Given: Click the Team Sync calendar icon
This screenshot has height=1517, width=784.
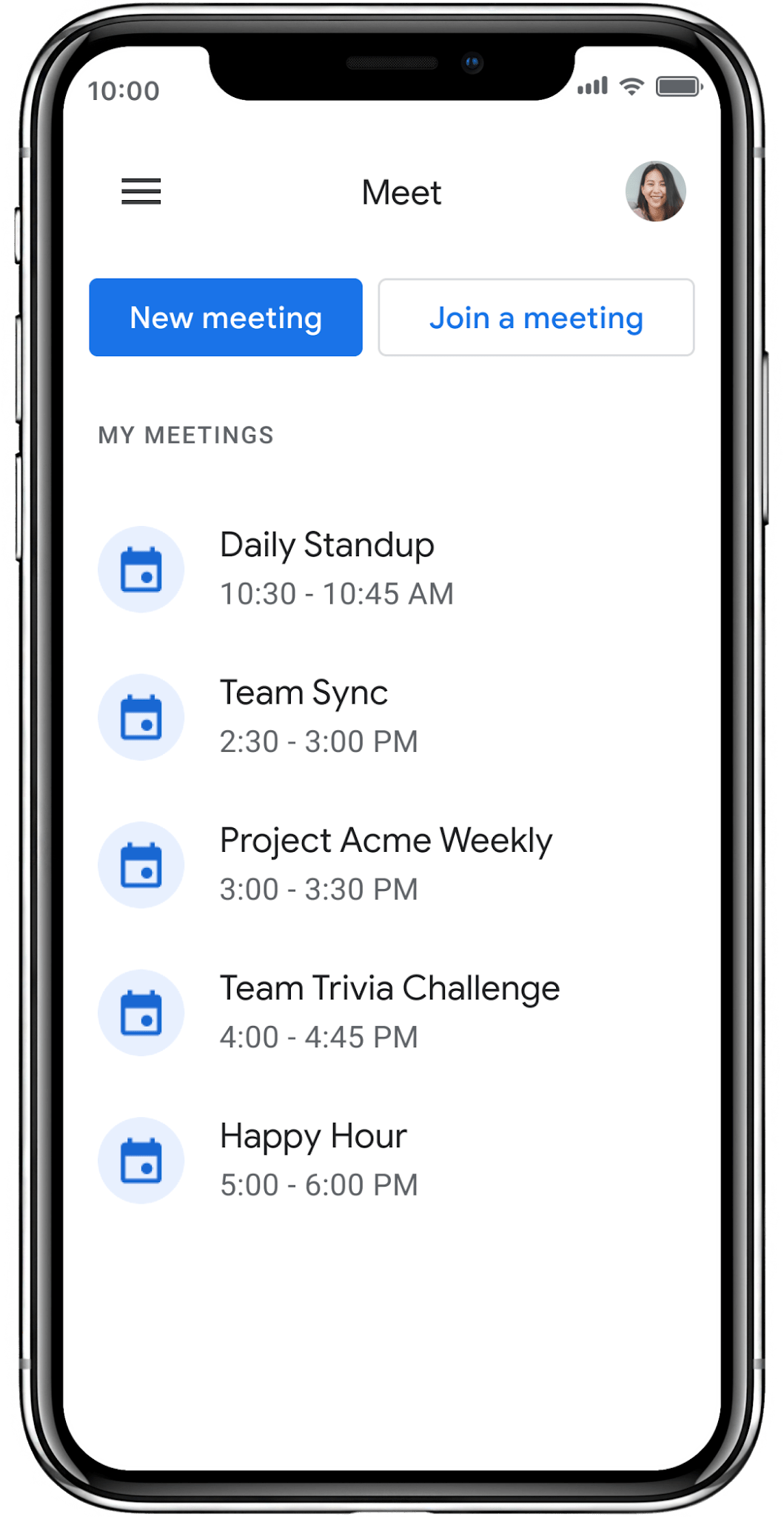Looking at the screenshot, I should point(141,716).
